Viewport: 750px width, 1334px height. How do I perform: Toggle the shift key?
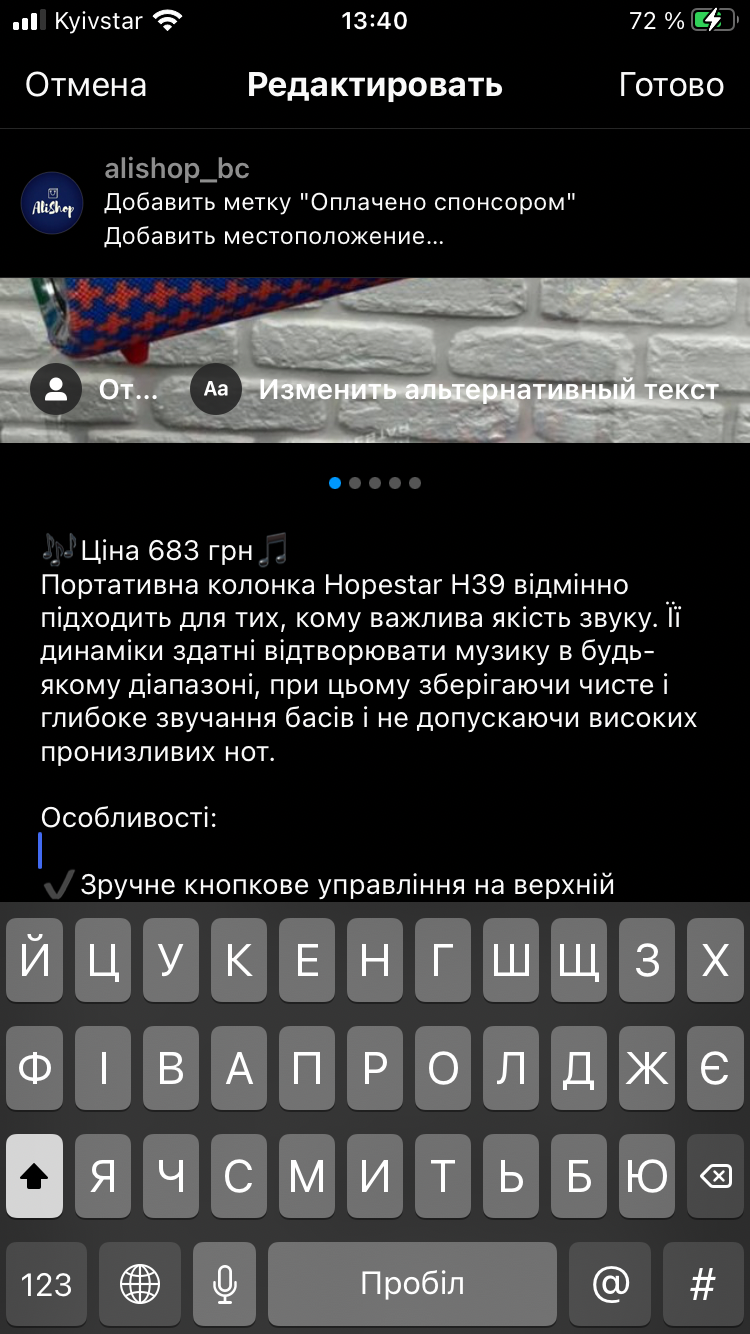pyautogui.click(x=34, y=1176)
